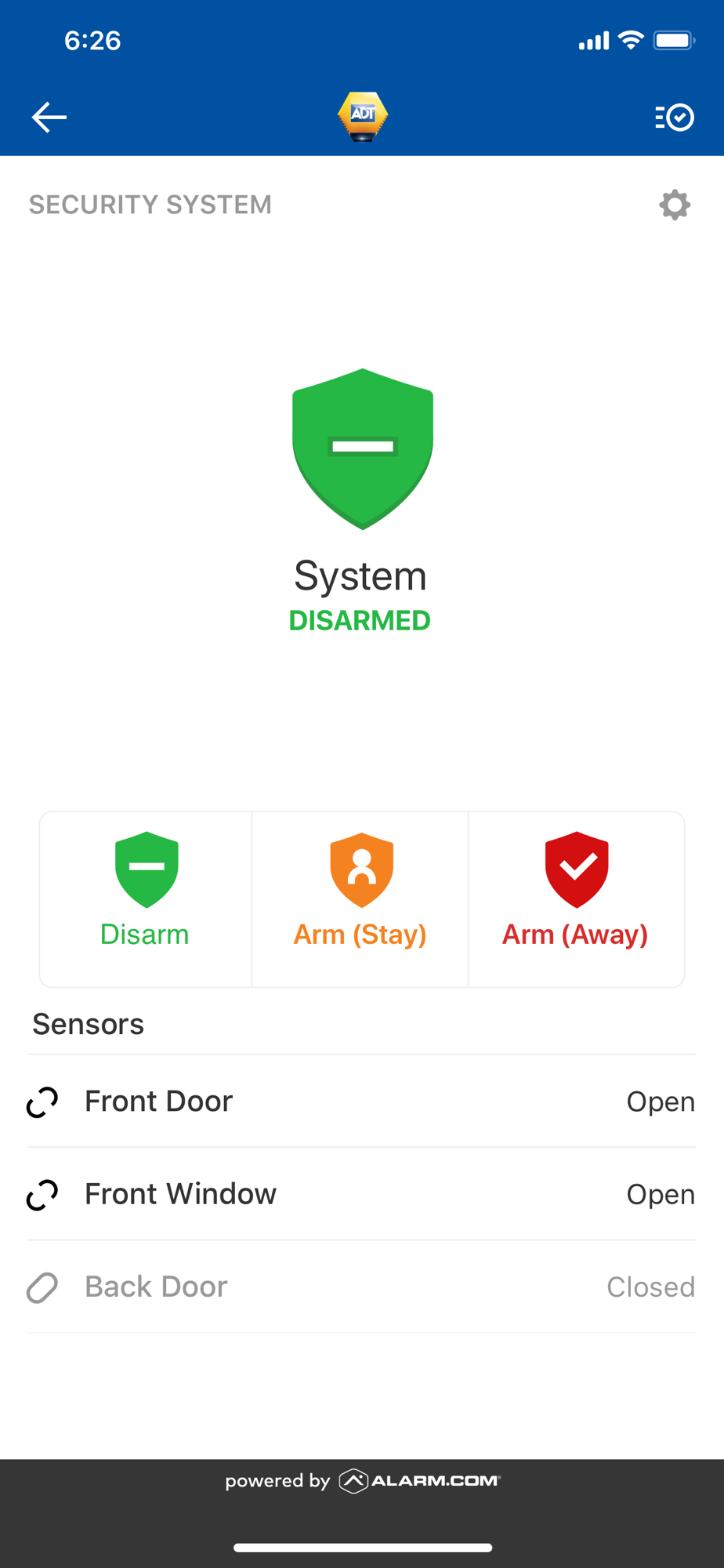
Task: Choose Arm (Stay) mode
Action: [x=360, y=899]
